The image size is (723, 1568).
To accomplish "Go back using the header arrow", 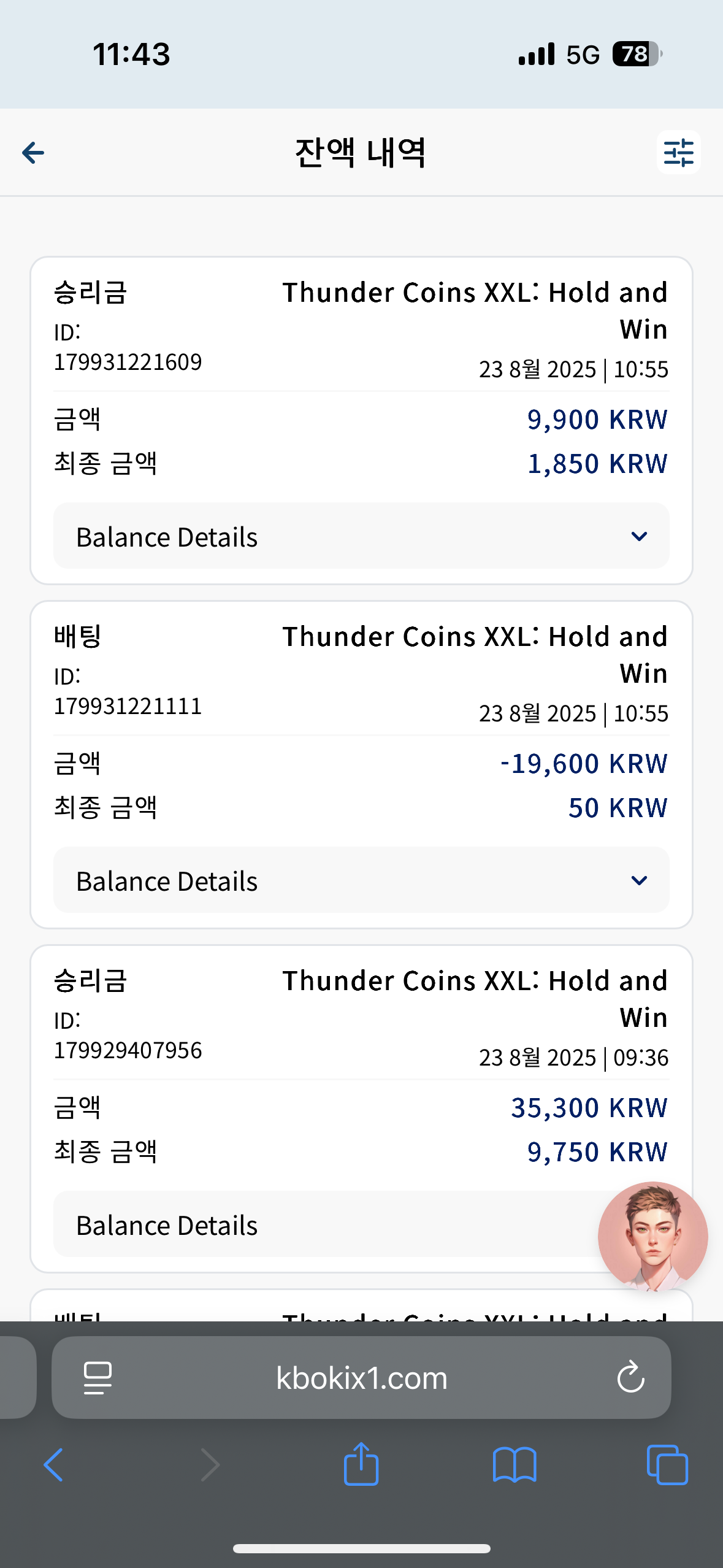I will point(33,153).
